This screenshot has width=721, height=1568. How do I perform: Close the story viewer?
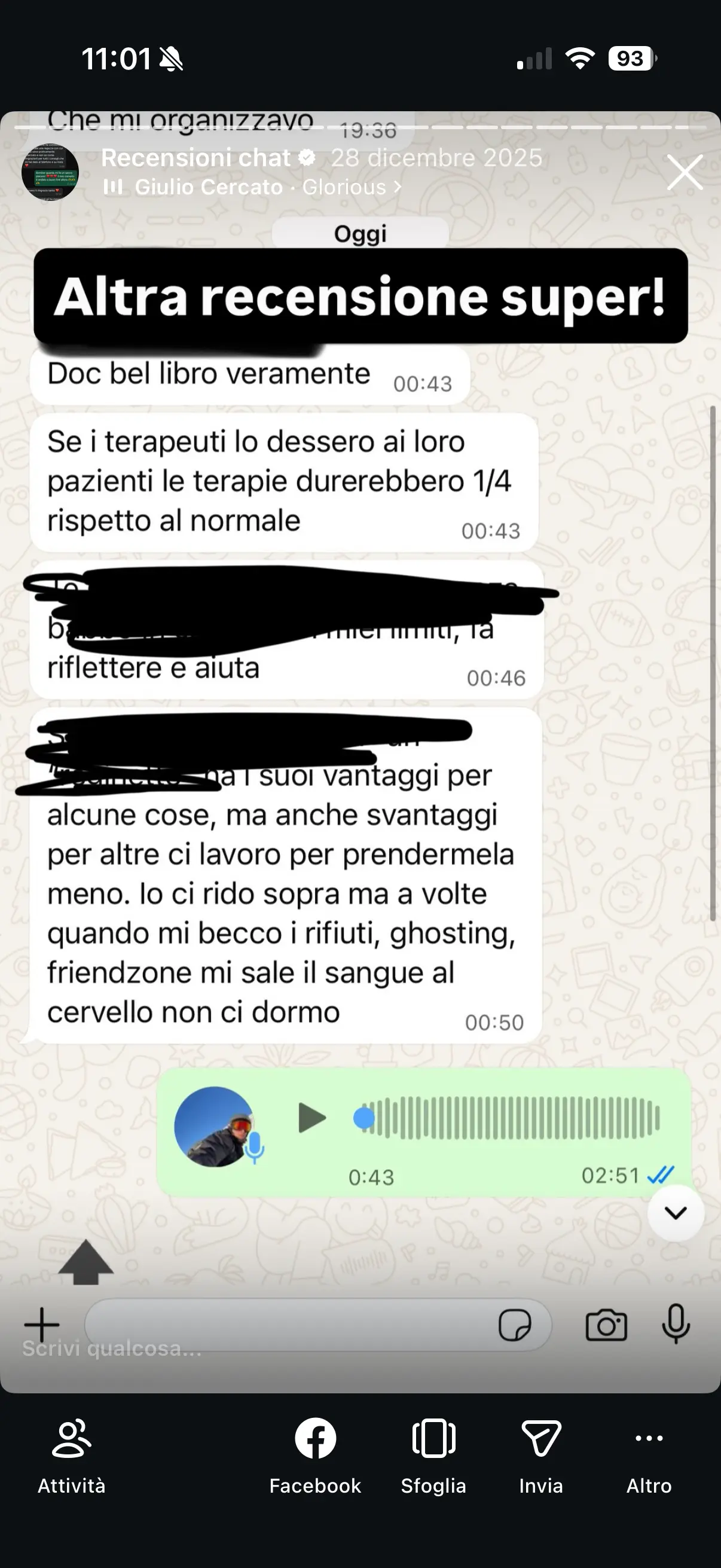(685, 172)
